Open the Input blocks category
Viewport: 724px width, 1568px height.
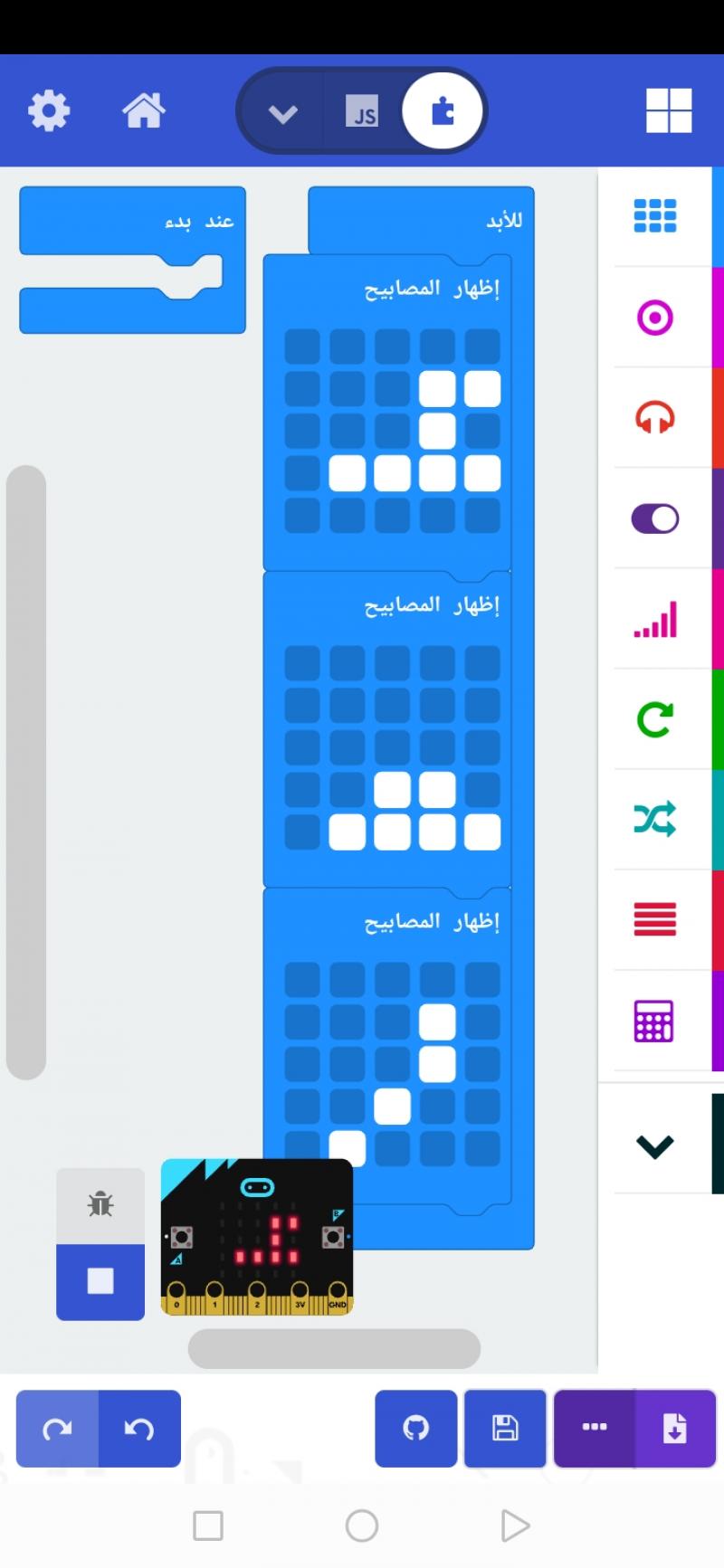(655, 318)
